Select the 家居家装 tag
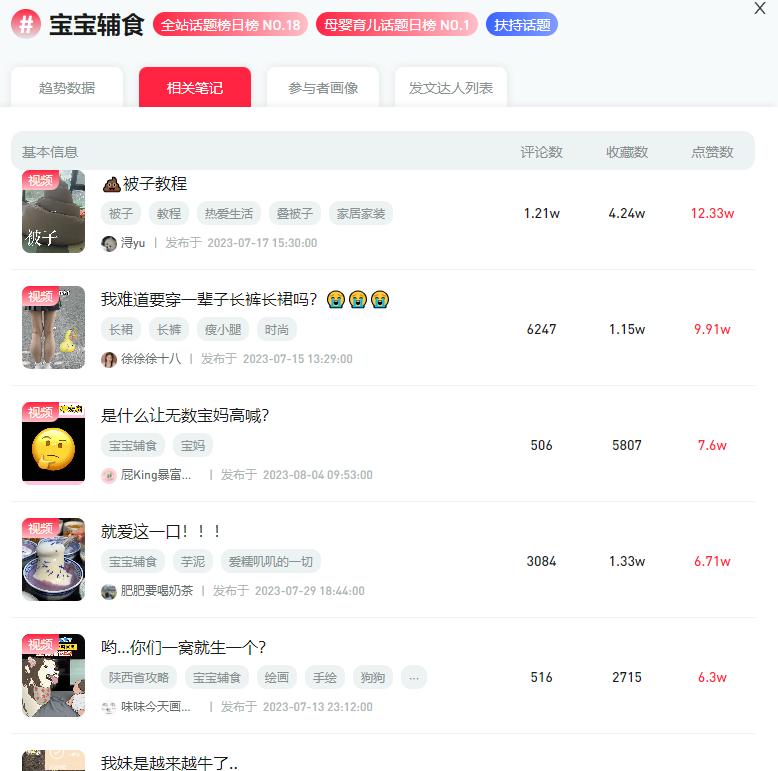The height and width of the screenshot is (771, 778). pyautogui.click(x=361, y=213)
